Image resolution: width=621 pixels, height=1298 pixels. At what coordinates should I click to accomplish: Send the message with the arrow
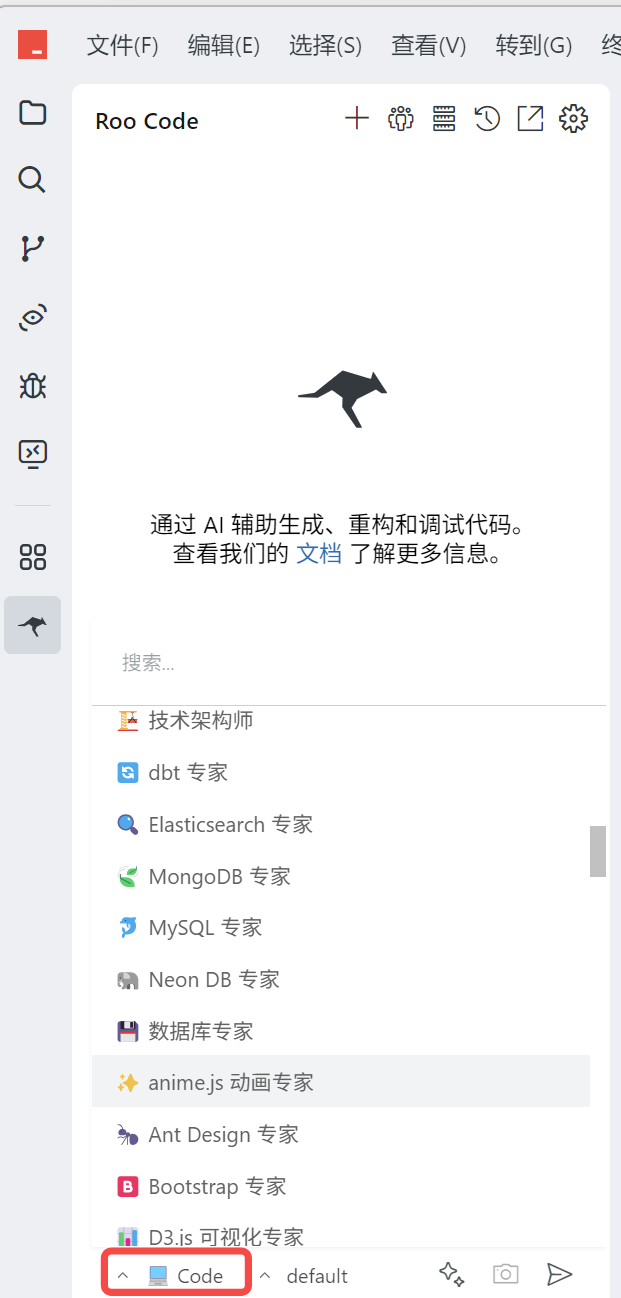tap(559, 1274)
